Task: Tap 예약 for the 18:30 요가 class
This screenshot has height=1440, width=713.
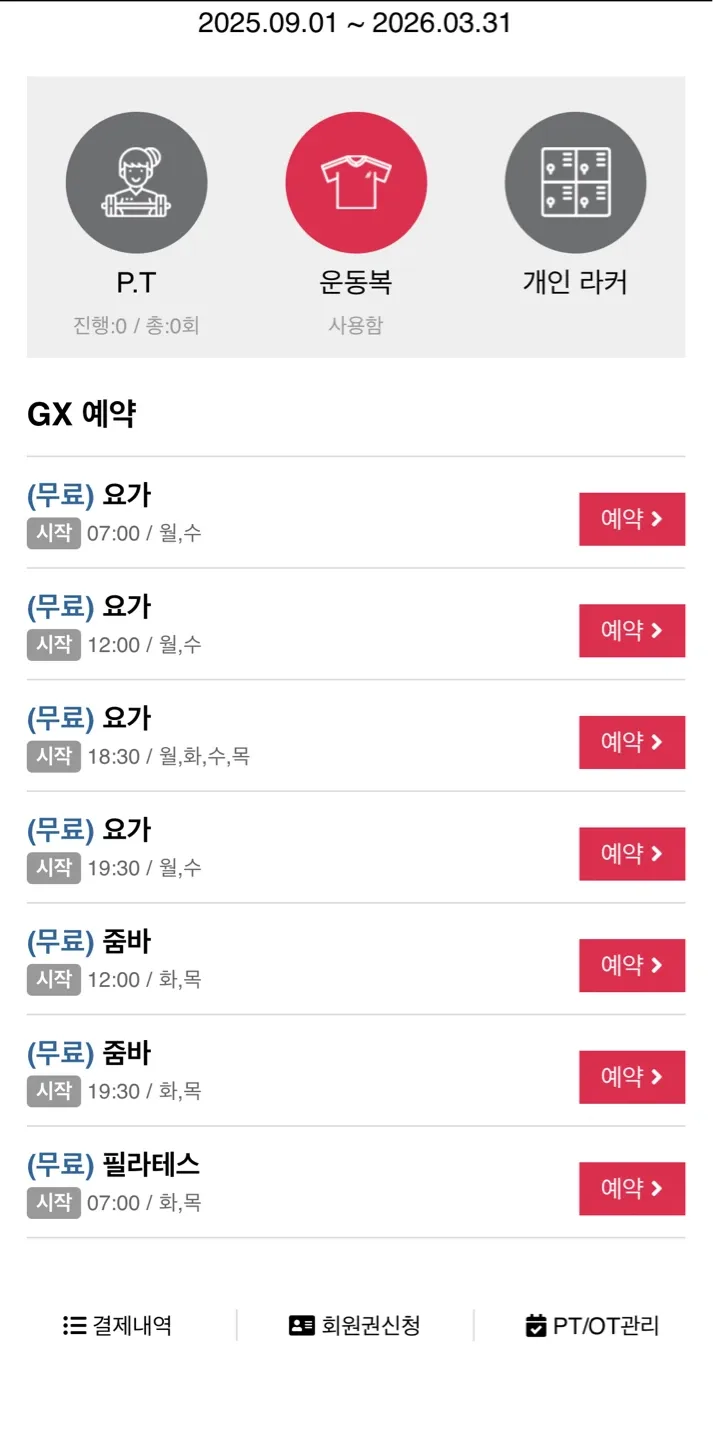Action: (x=631, y=742)
